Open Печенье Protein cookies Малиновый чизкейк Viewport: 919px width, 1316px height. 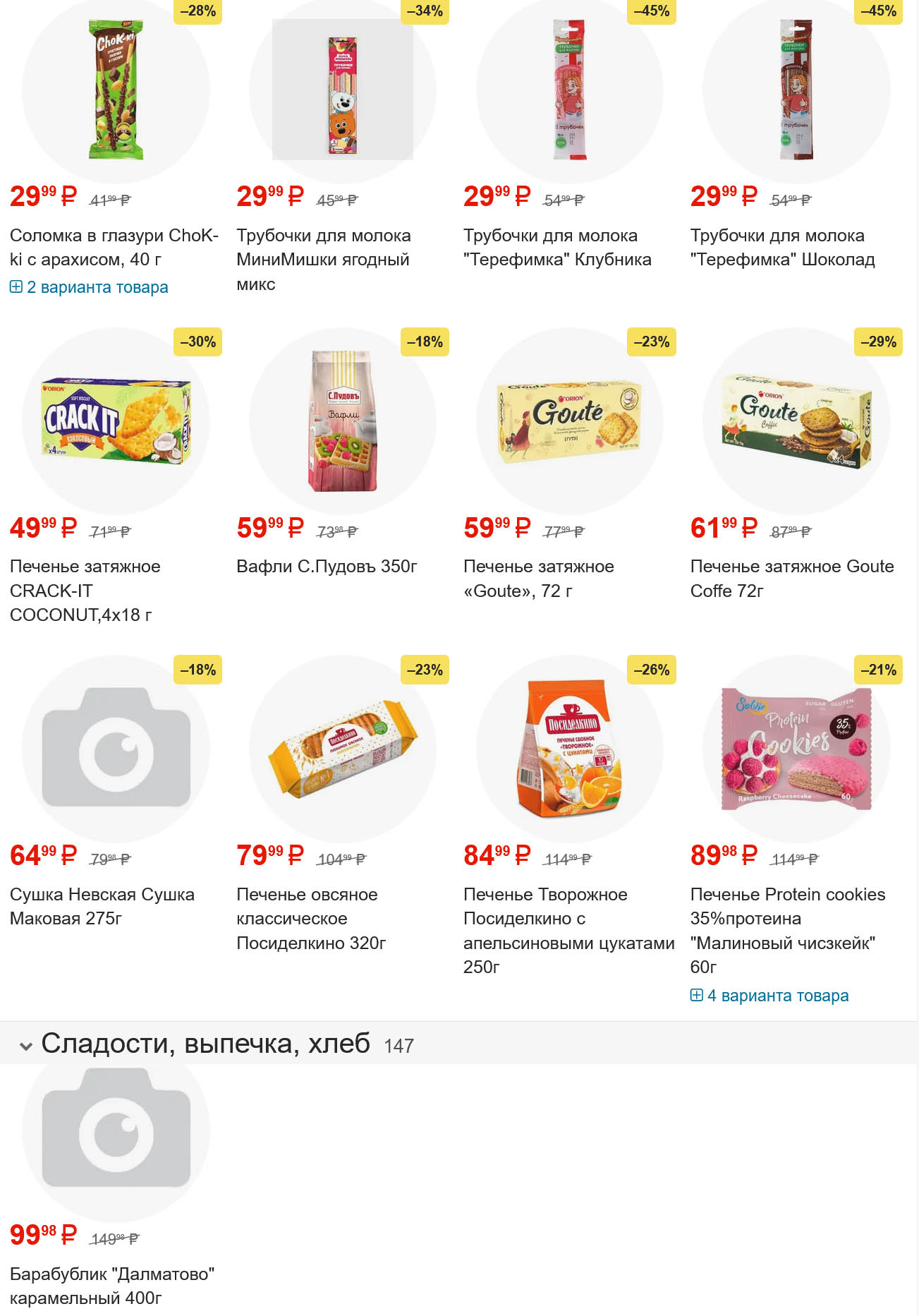point(787,930)
